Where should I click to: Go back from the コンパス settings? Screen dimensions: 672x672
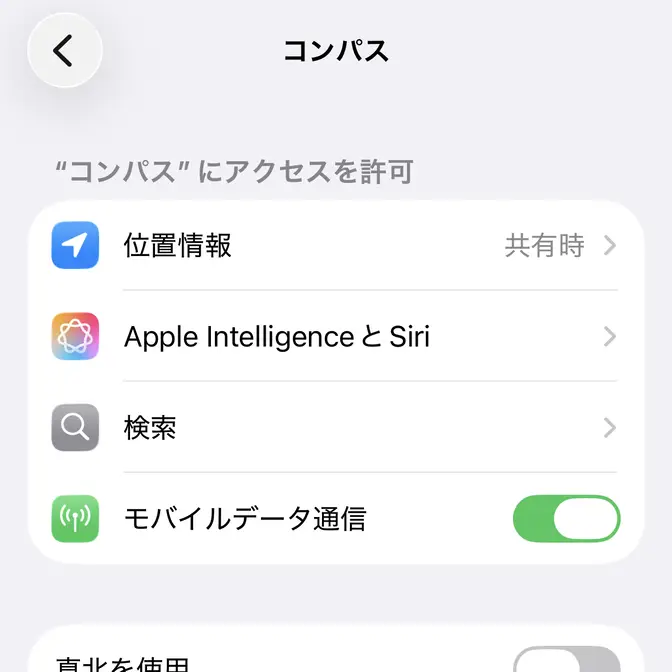click(65, 50)
